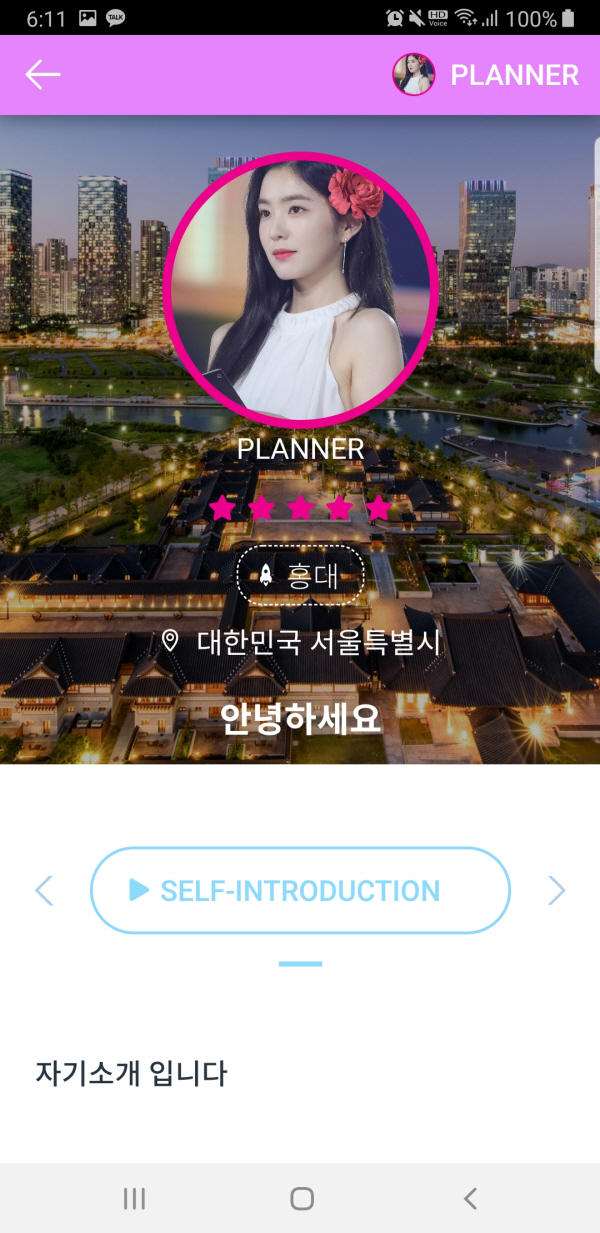Screen dimensions: 600x1233
Task: Open recent apps from the navigation bar
Action: [134, 1198]
